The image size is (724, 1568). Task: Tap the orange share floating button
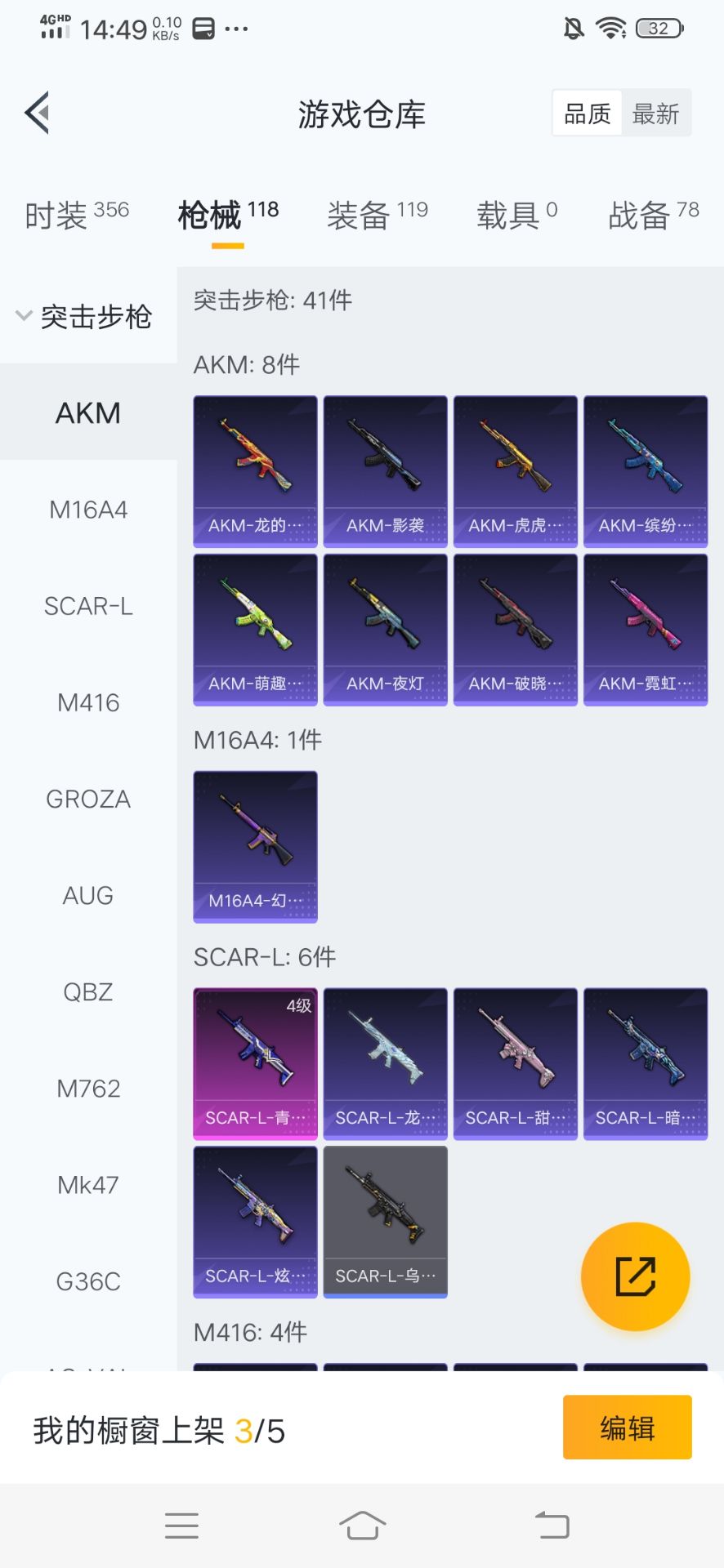click(x=635, y=1276)
